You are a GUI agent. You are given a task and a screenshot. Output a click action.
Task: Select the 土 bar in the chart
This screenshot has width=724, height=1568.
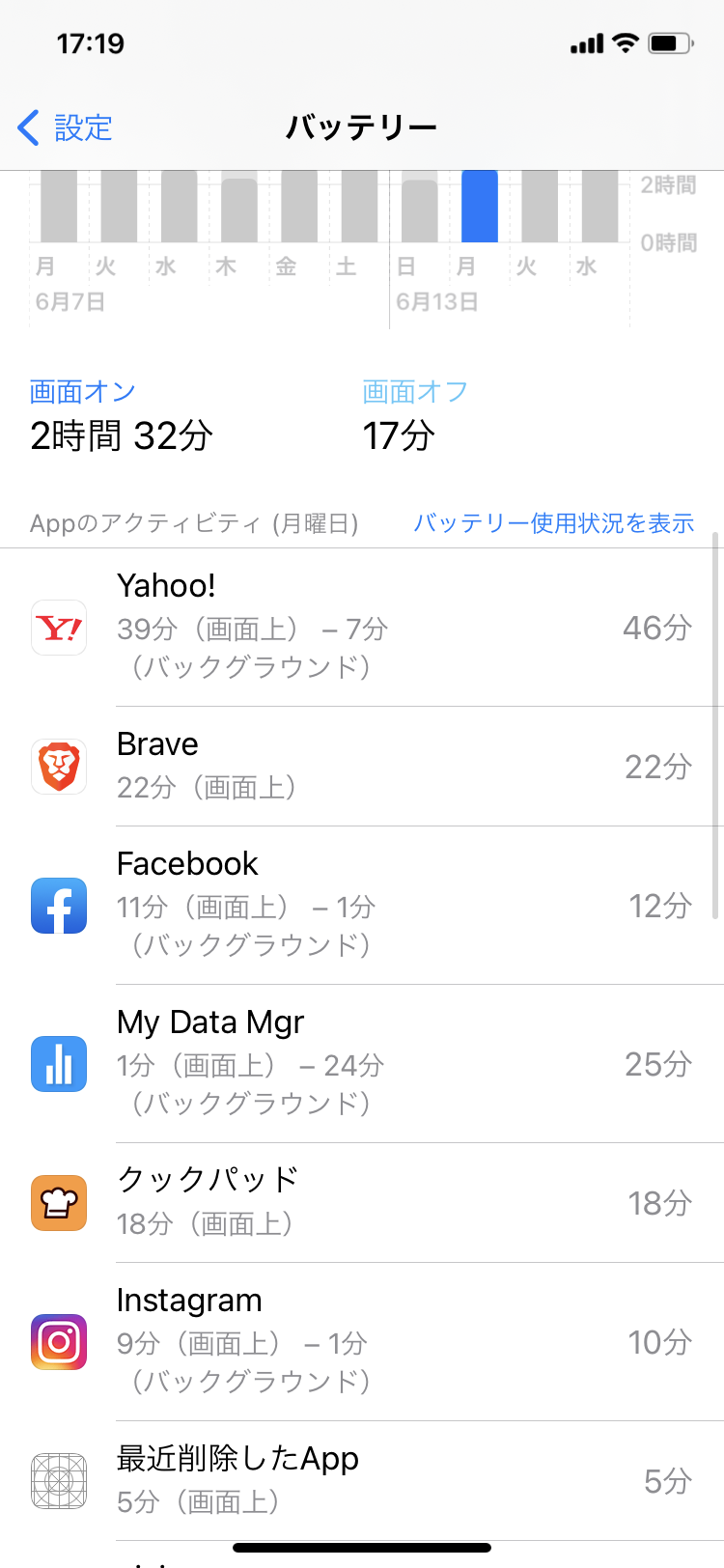click(x=359, y=207)
